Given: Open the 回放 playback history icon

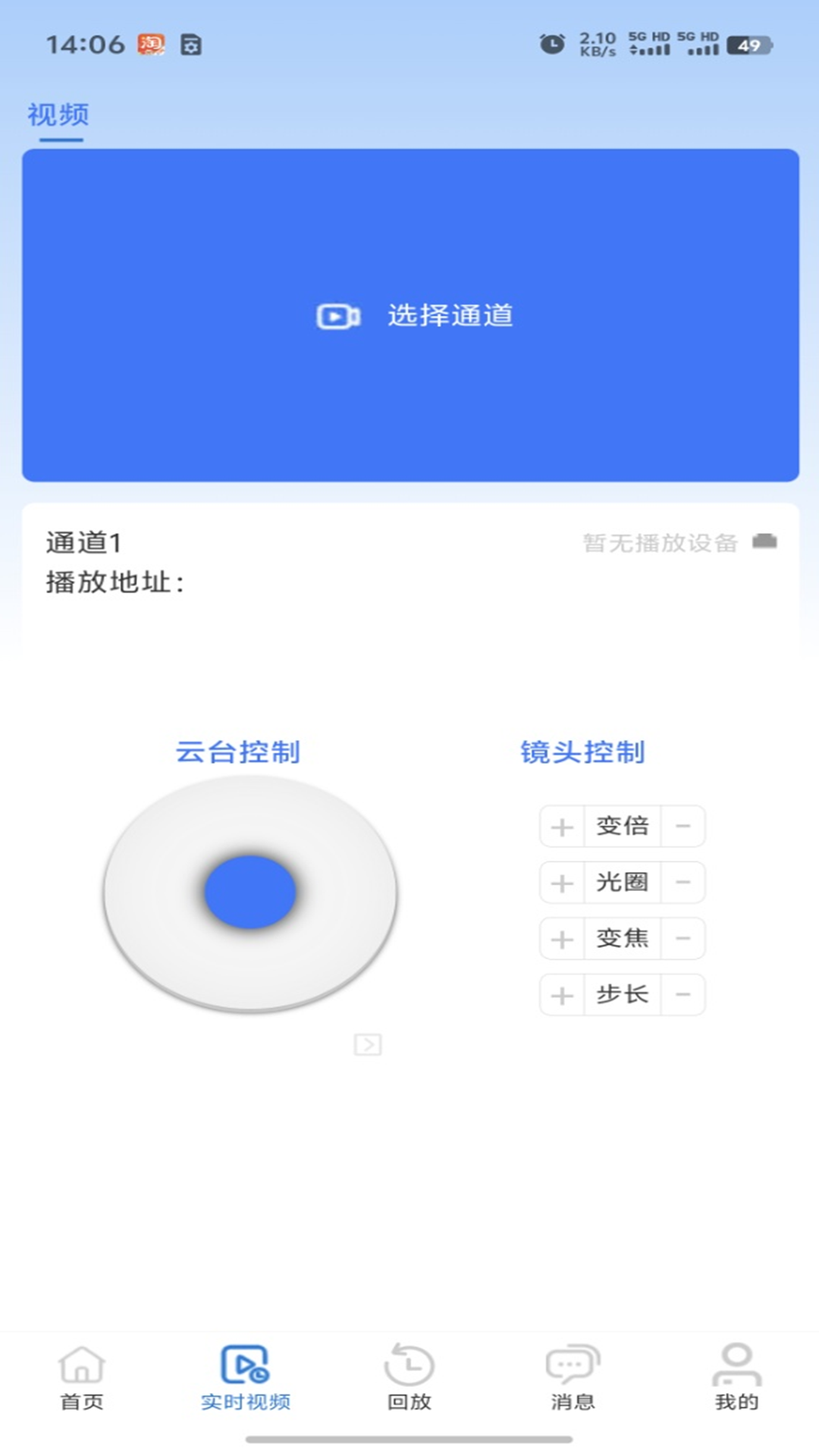Looking at the screenshot, I should (x=408, y=1363).
